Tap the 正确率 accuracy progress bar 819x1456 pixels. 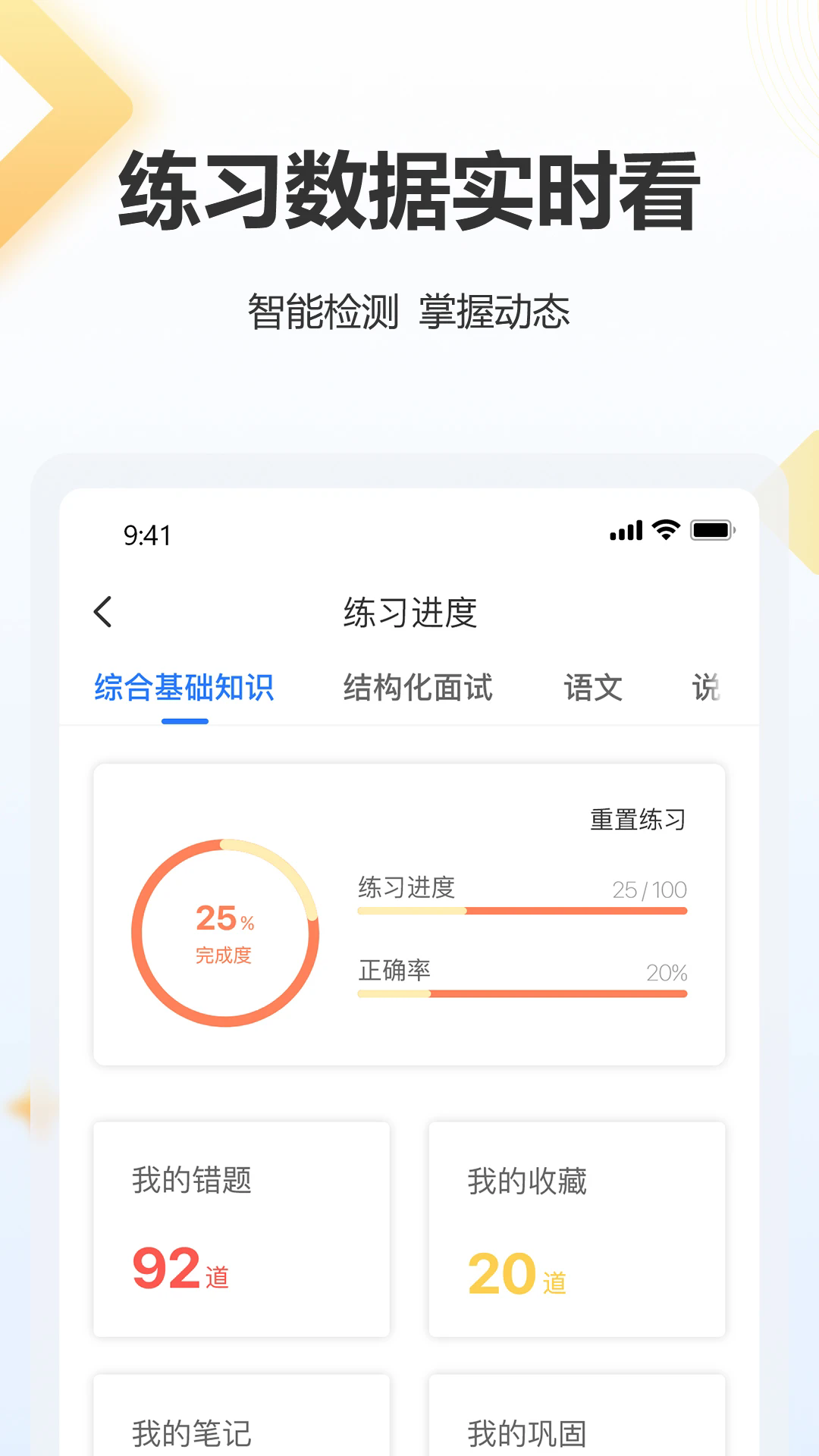[x=523, y=993]
